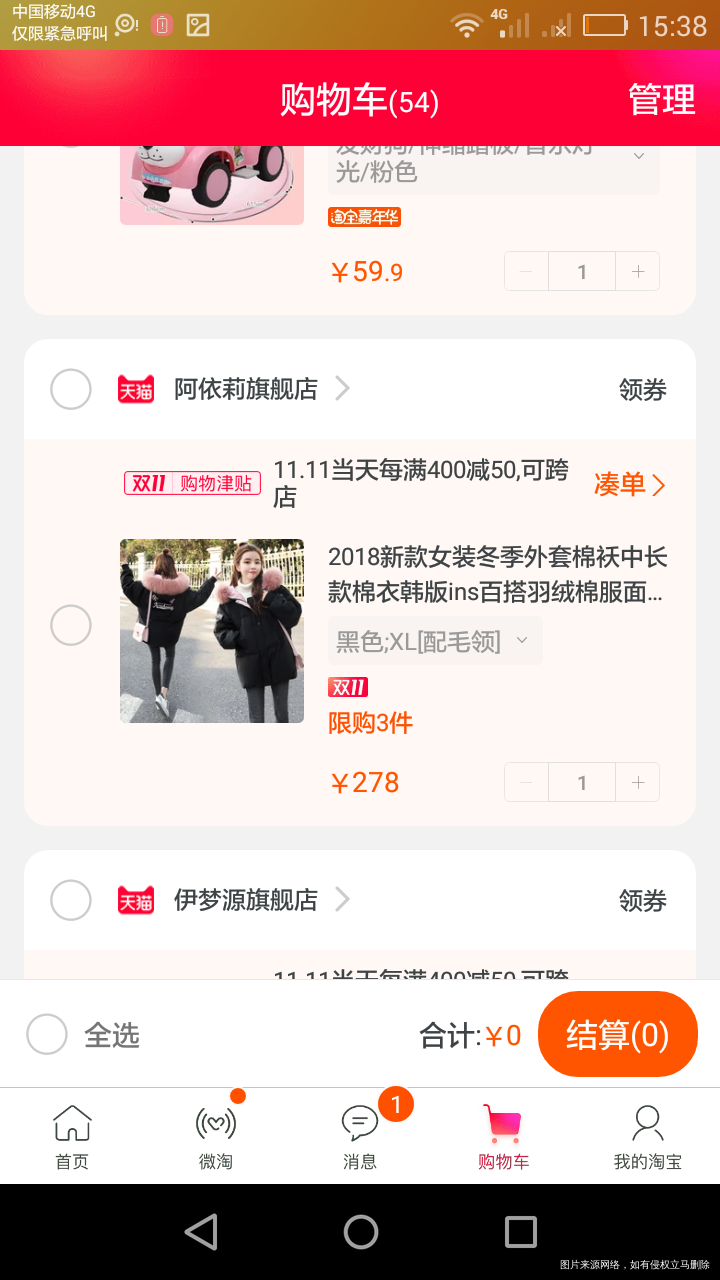Increase coat quantity with the plus stepper
The width and height of the screenshot is (720, 1280).
(x=638, y=782)
